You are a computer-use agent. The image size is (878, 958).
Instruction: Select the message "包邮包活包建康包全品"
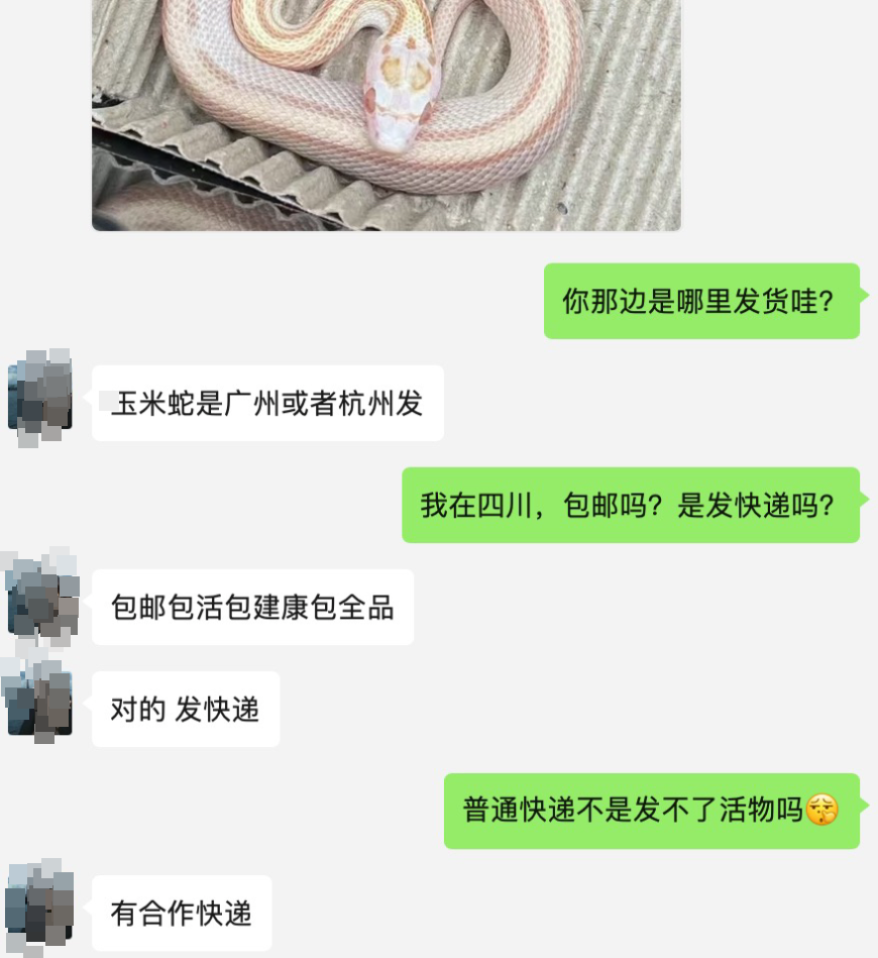[x=253, y=606]
